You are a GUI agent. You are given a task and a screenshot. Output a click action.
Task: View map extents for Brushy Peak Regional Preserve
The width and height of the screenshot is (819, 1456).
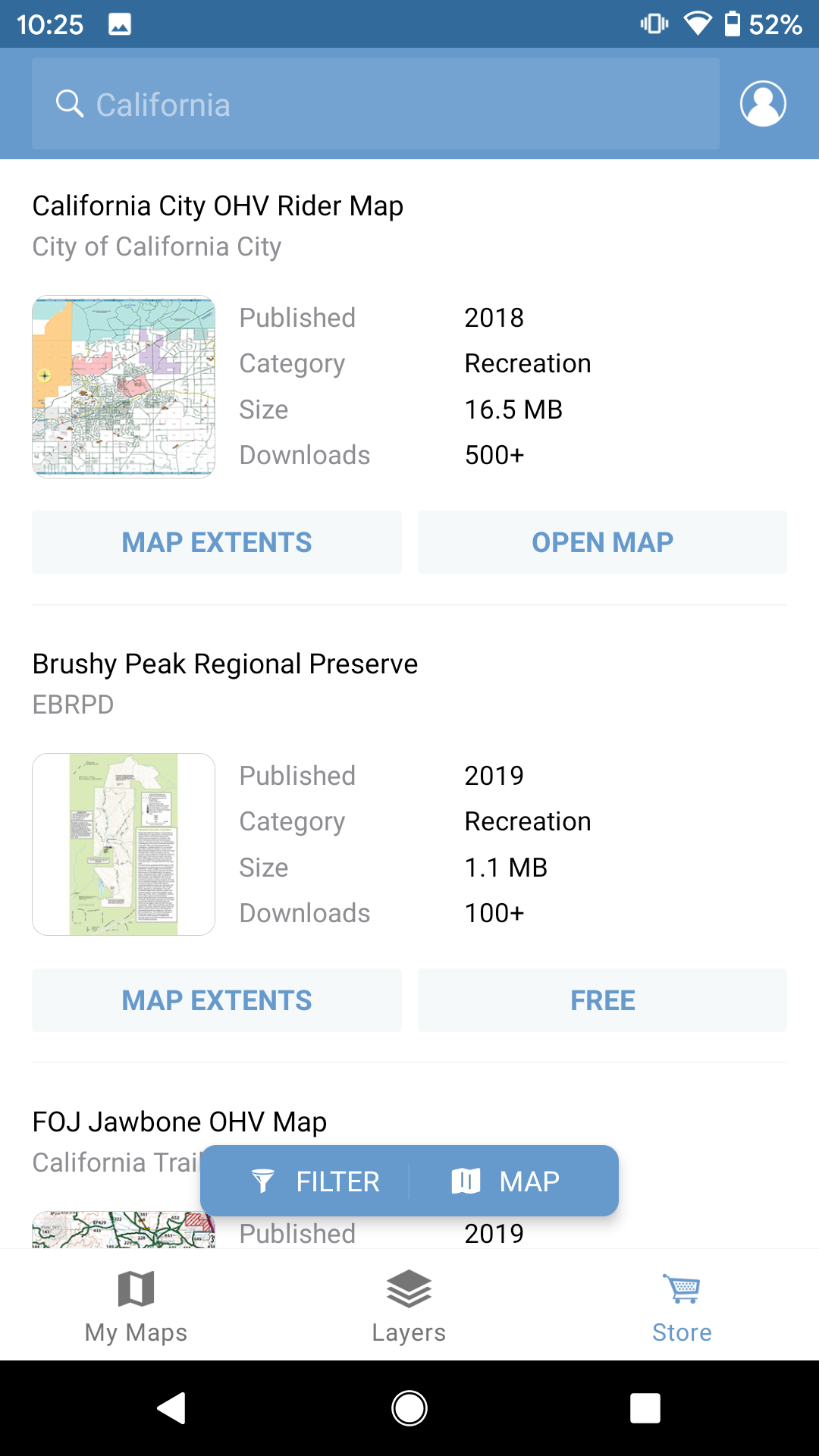pos(217,1000)
